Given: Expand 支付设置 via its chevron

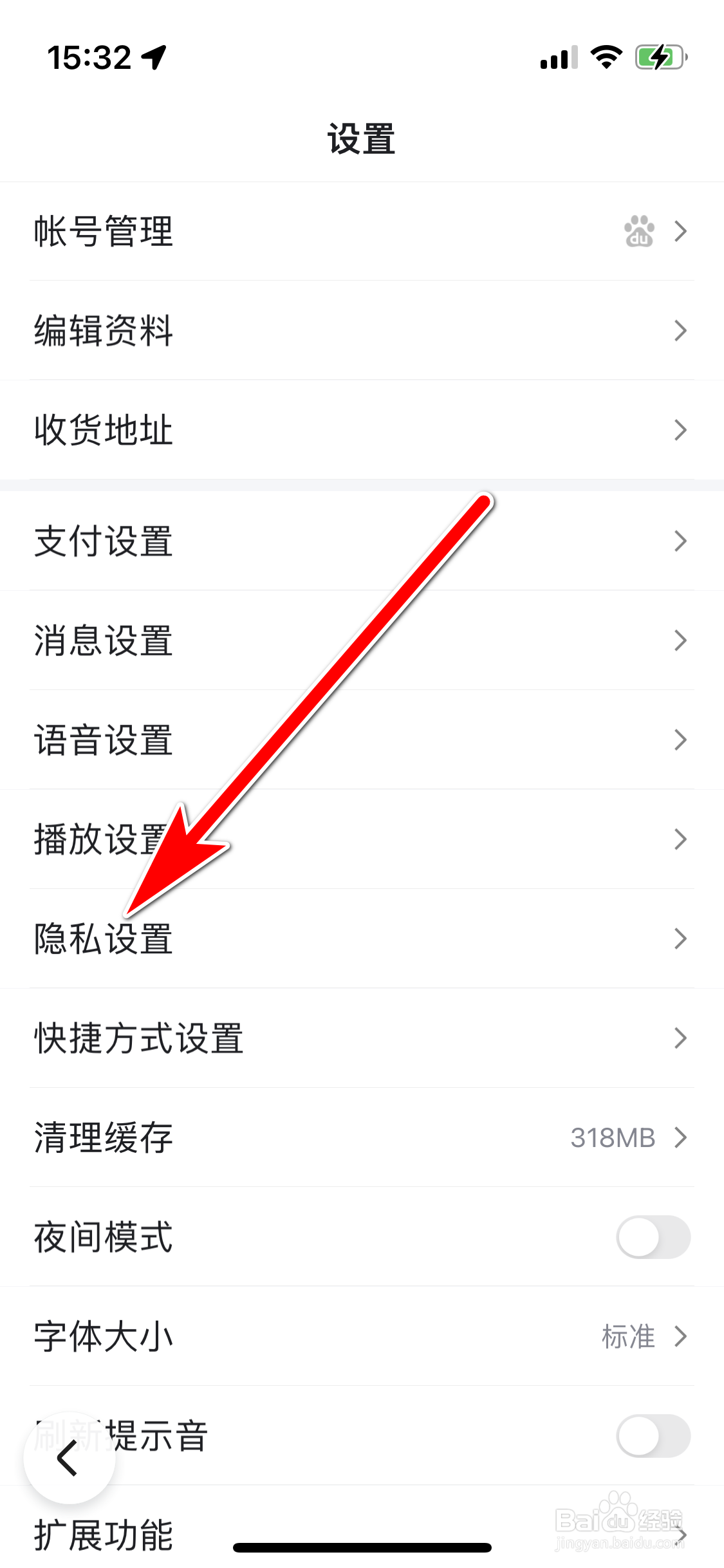Looking at the screenshot, I should coord(680,541).
